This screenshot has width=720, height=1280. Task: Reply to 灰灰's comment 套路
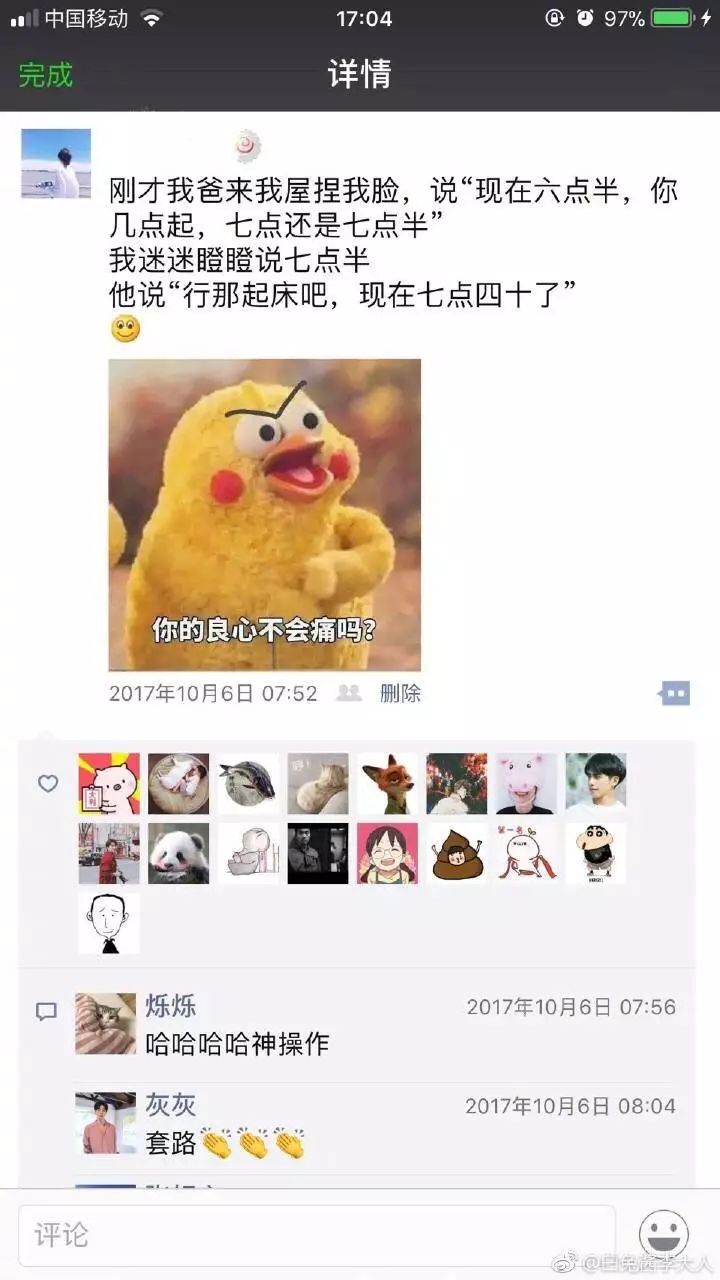click(171, 1144)
